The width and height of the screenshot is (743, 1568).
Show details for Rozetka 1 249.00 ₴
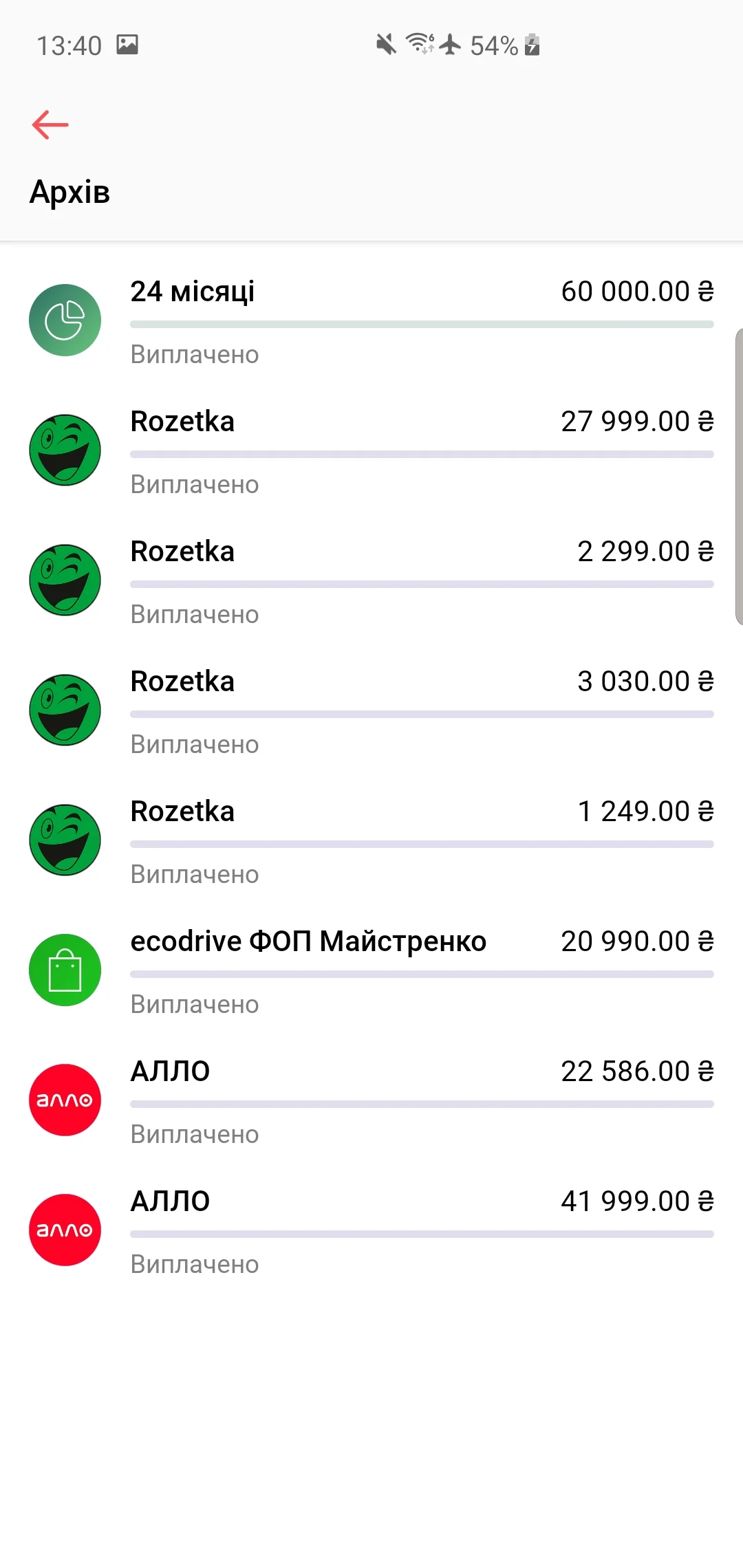pos(371,841)
